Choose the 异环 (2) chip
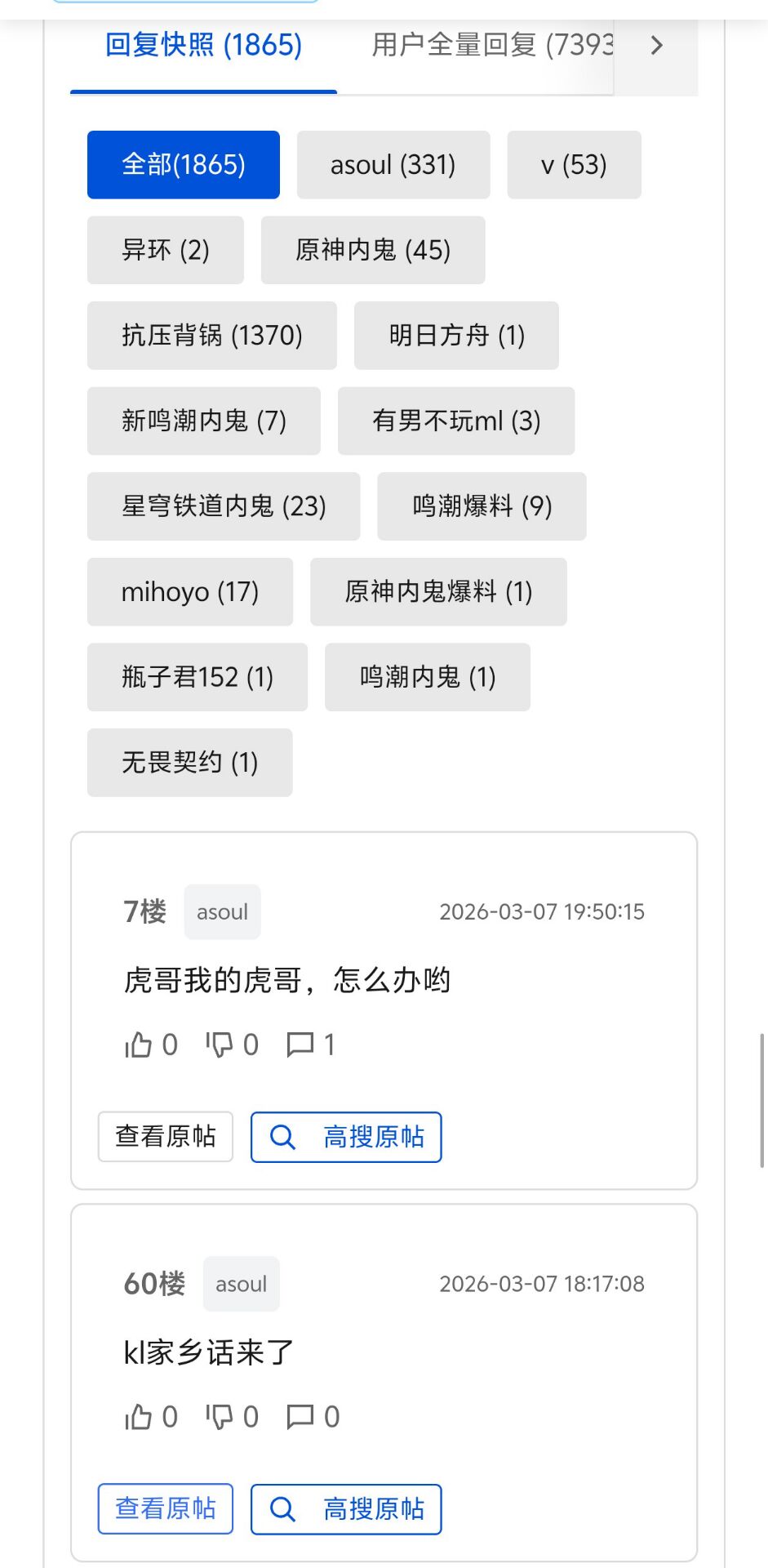Screen dimensions: 768x1568 (165, 250)
